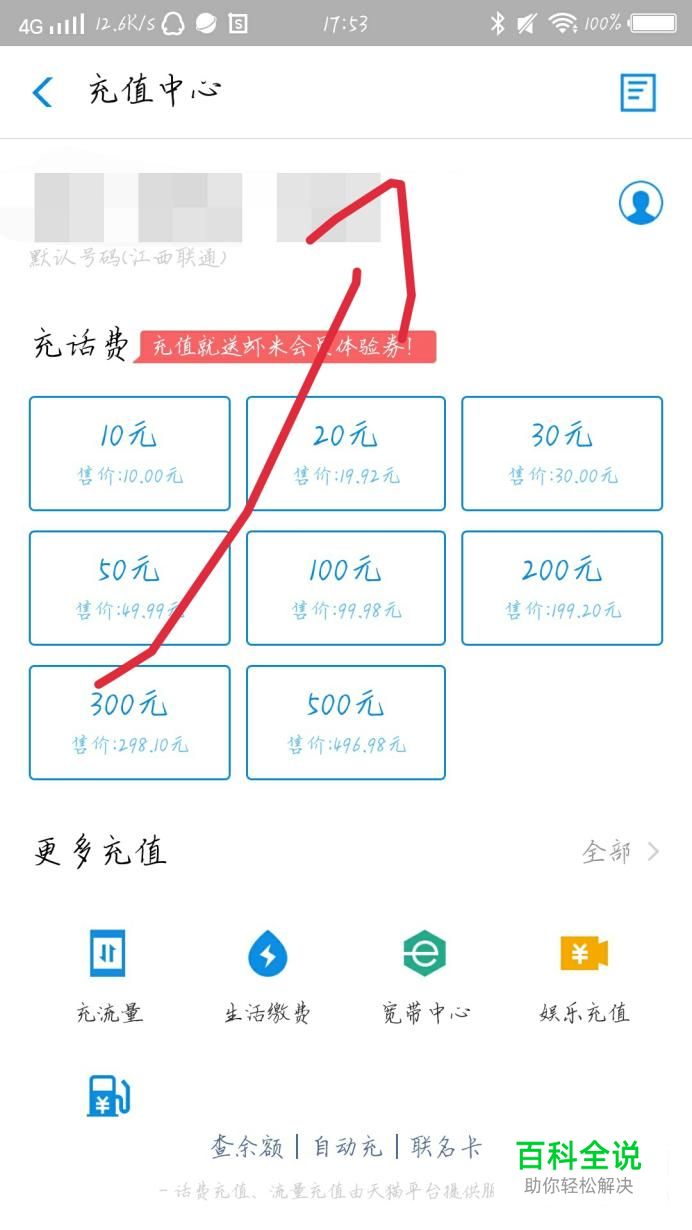Viewport: 692px width, 1230px height.
Task: Select the 300元 top-up option
Action: tap(130, 722)
